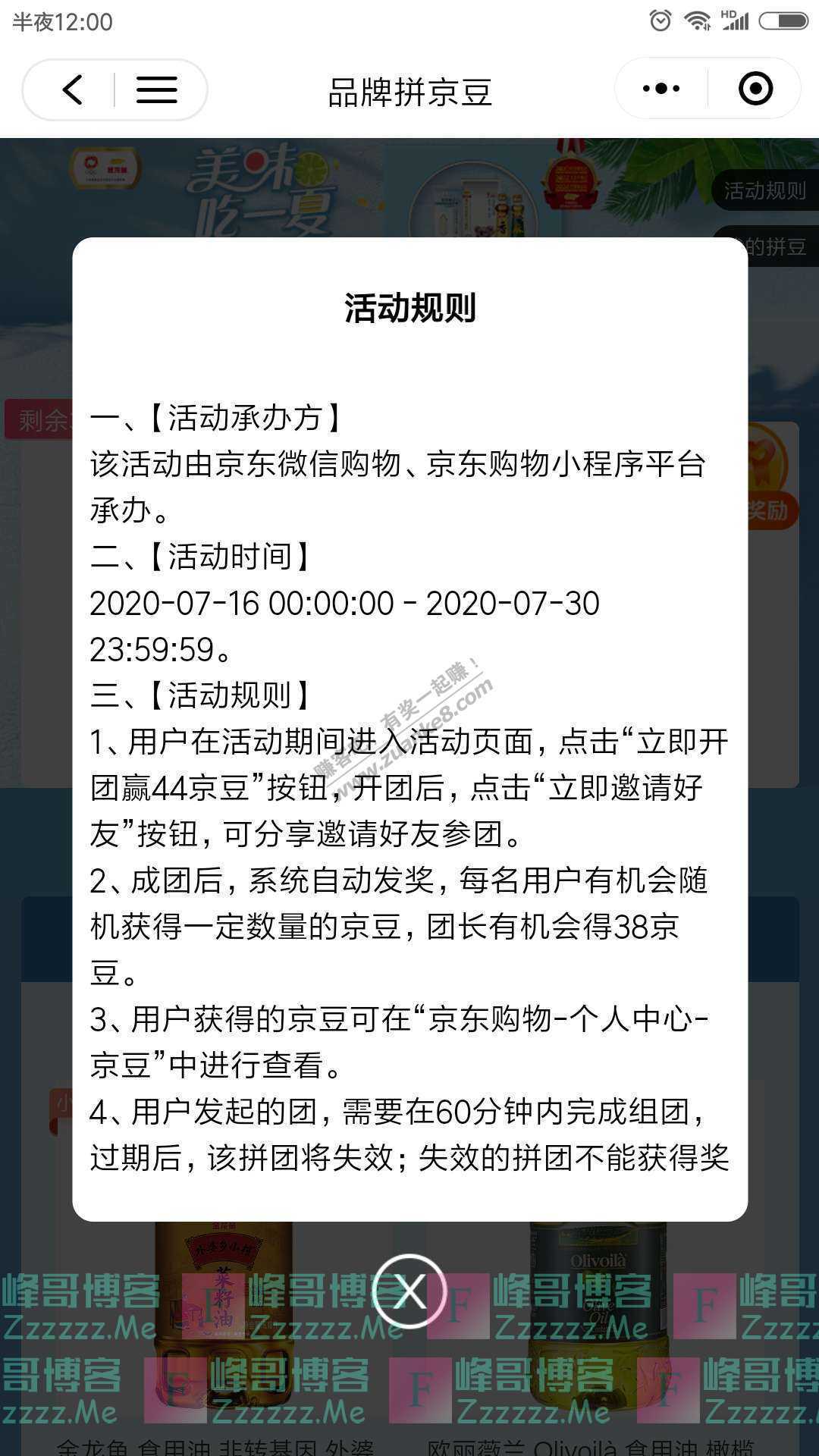
Task: Go back to the previous page
Action: [73, 90]
